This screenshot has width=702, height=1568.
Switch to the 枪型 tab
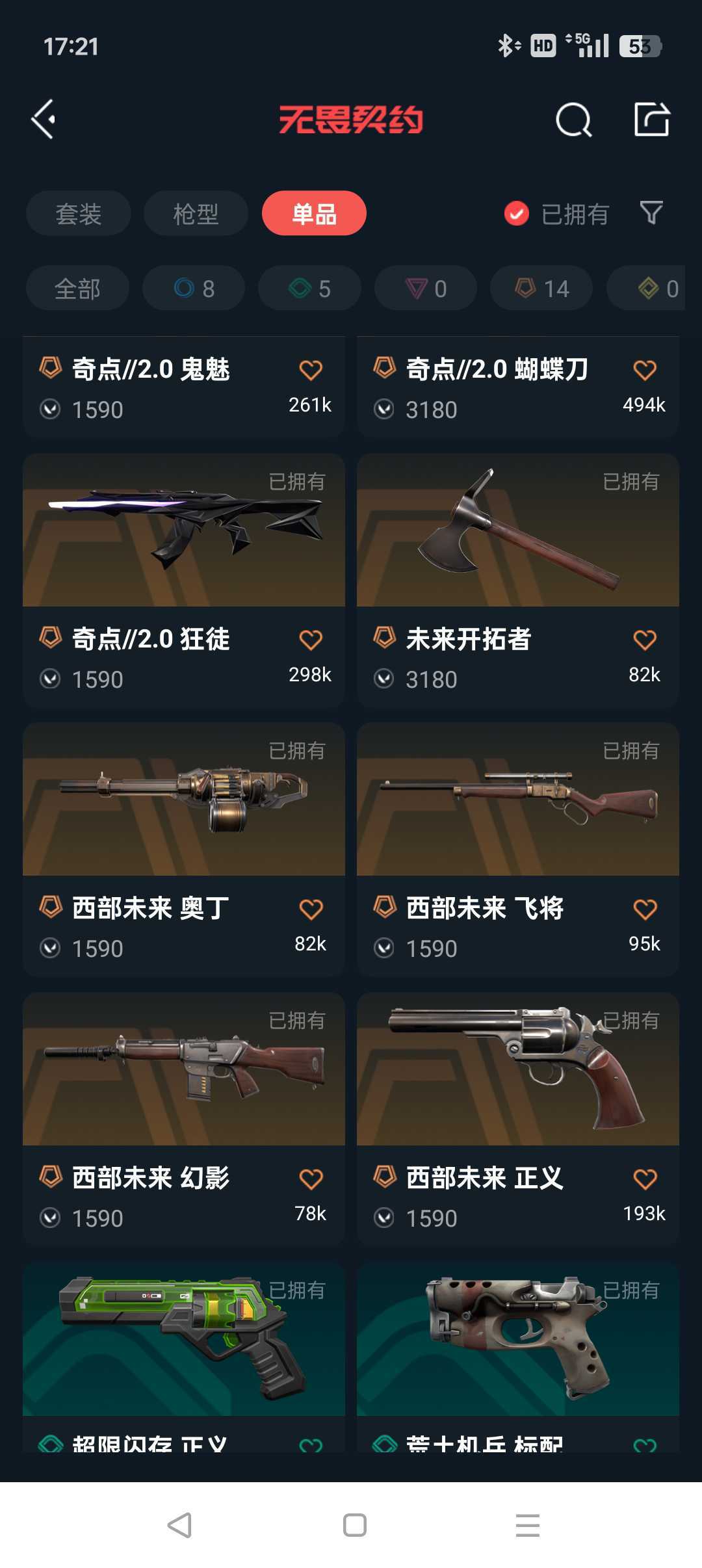[x=196, y=213]
